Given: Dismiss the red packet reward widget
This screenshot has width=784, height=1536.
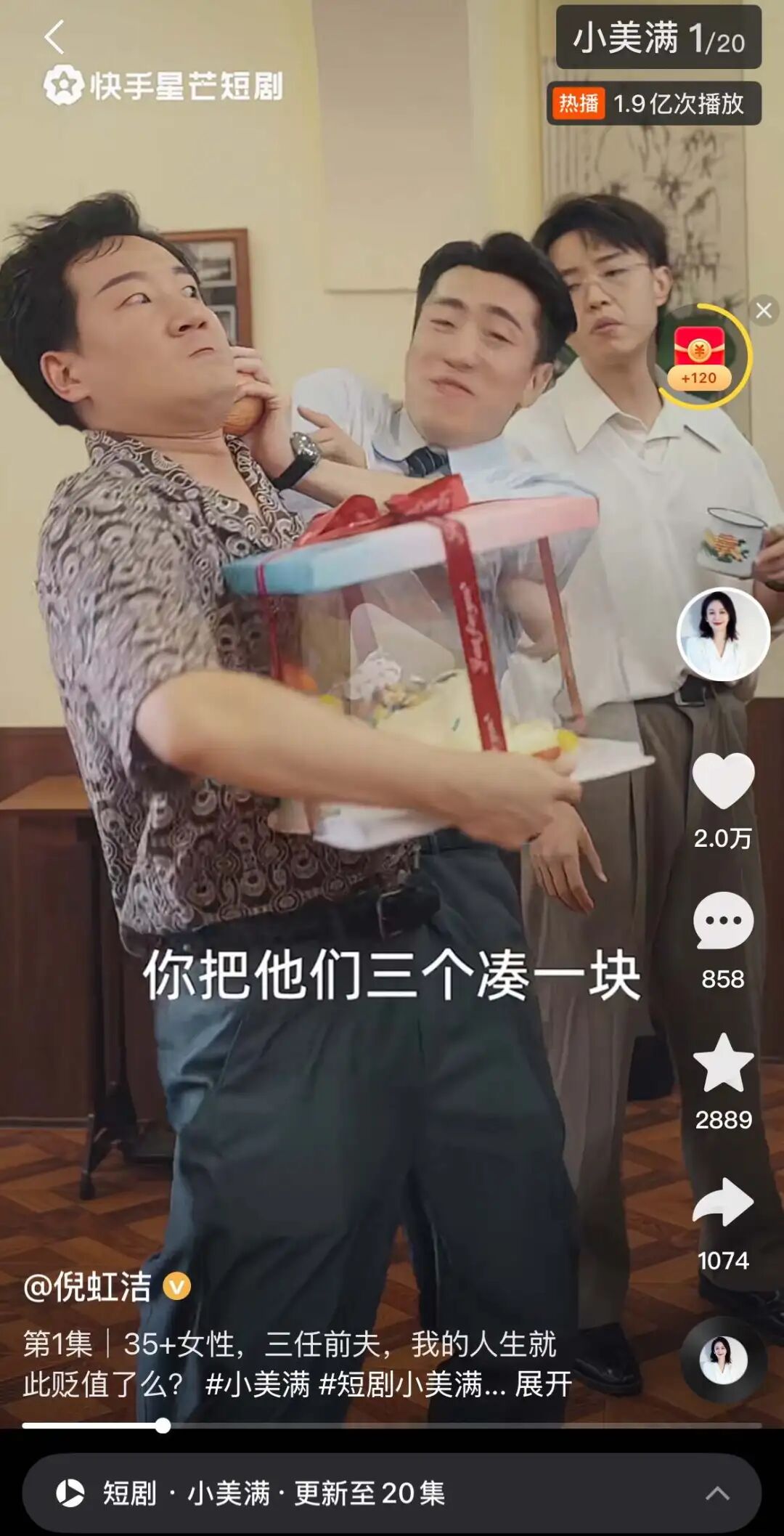Looking at the screenshot, I should [764, 311].
